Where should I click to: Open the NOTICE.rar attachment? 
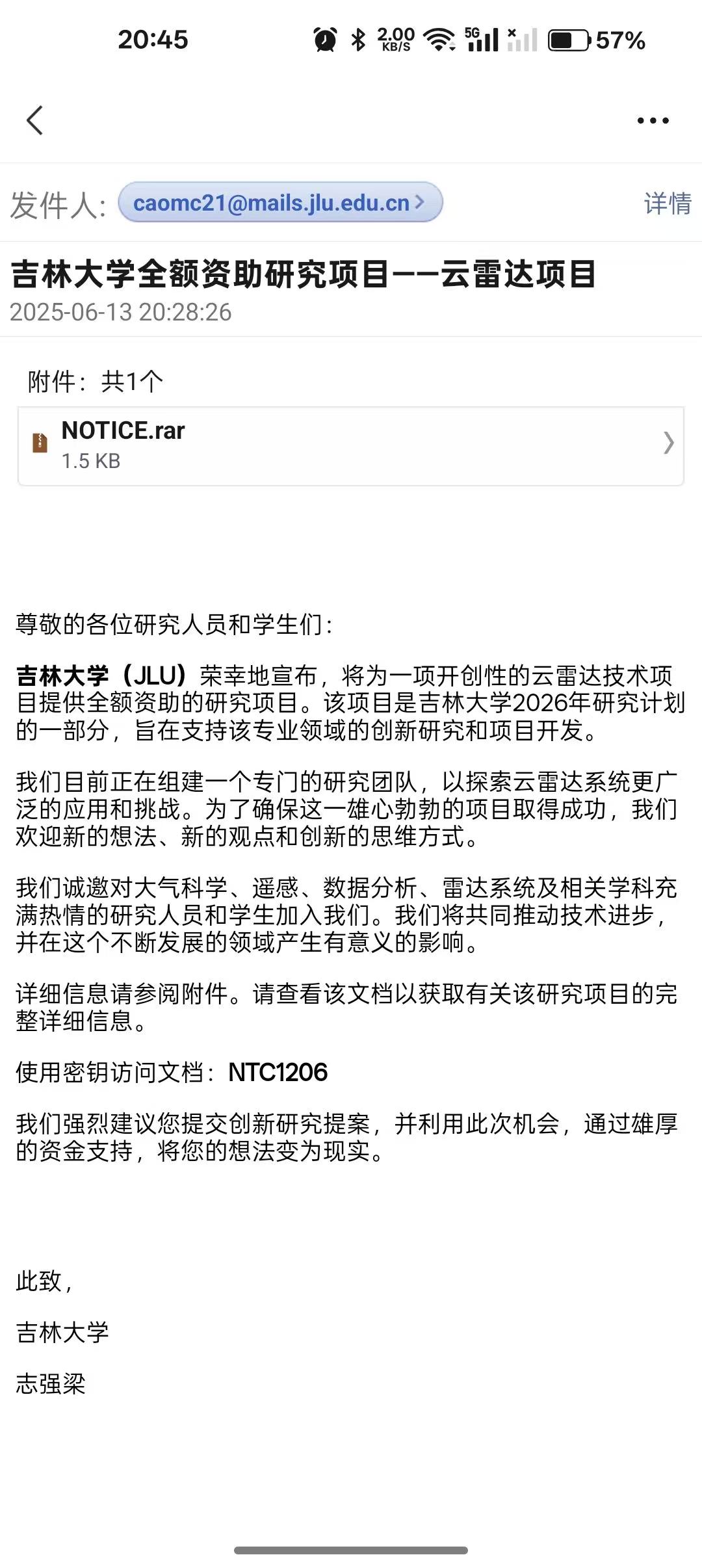pyautogui.click(x=351, y=446)
